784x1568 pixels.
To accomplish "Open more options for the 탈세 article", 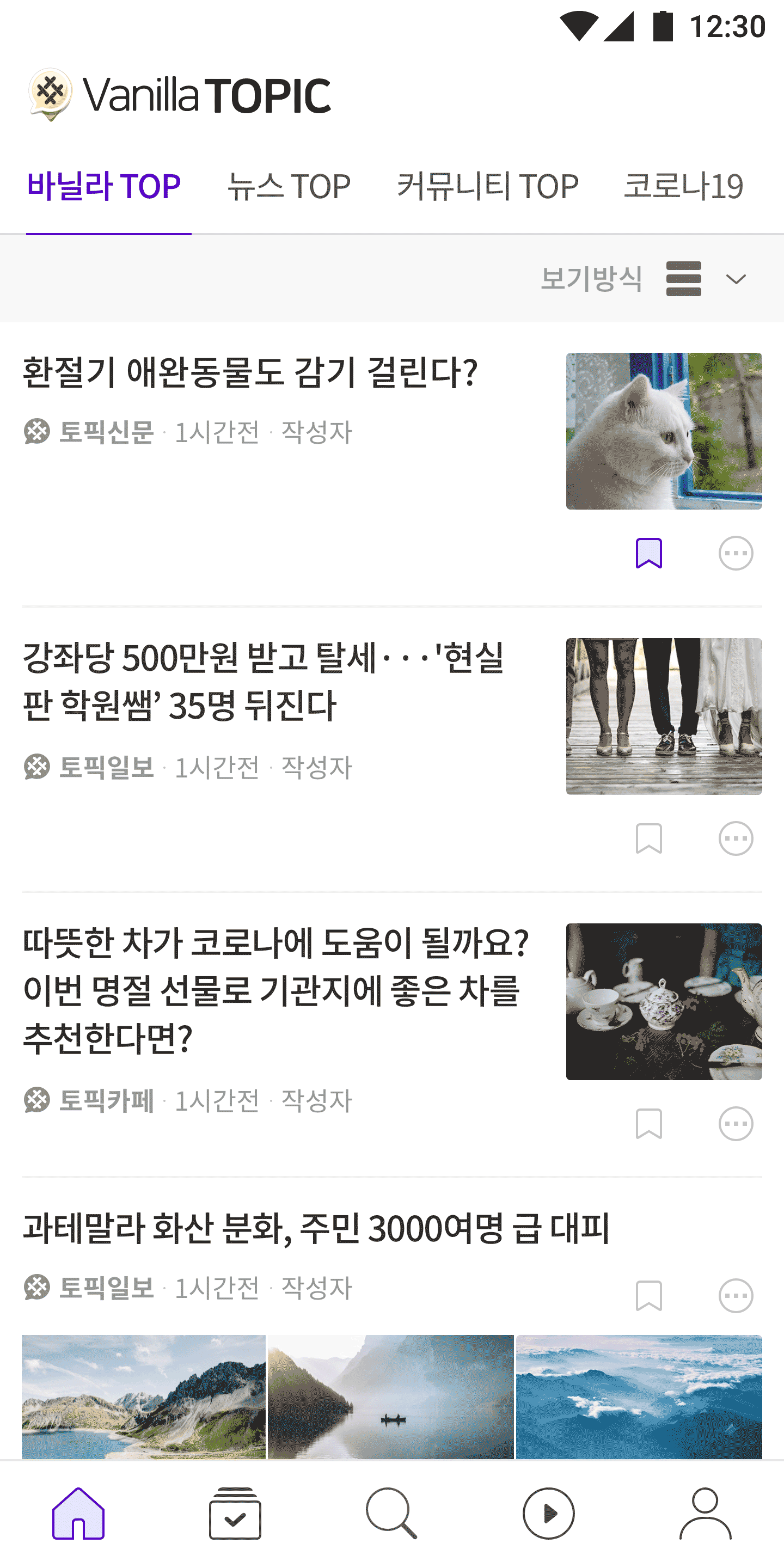I will click(x=736, y=838).
